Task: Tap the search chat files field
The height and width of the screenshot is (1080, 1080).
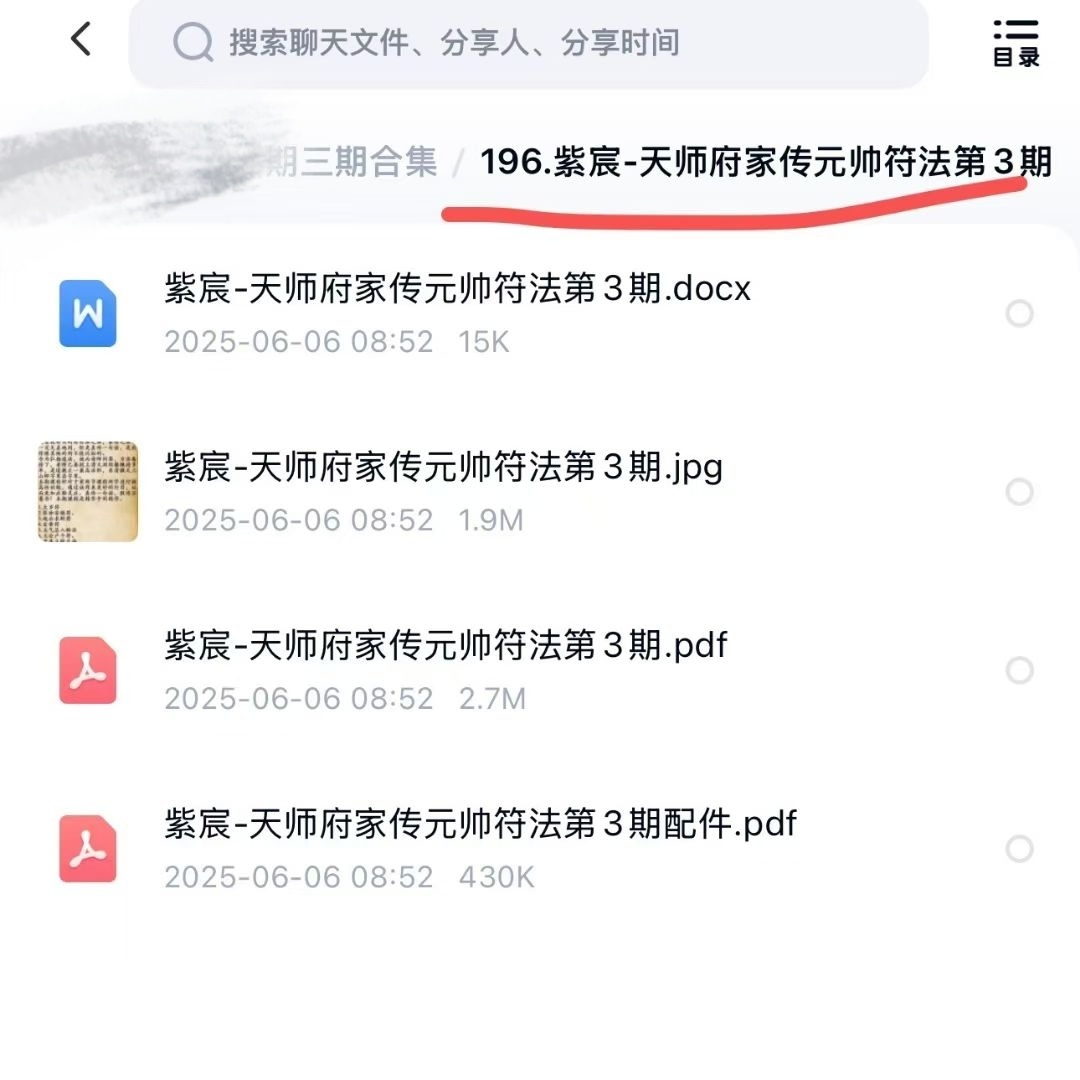Action: pos(528,43)
